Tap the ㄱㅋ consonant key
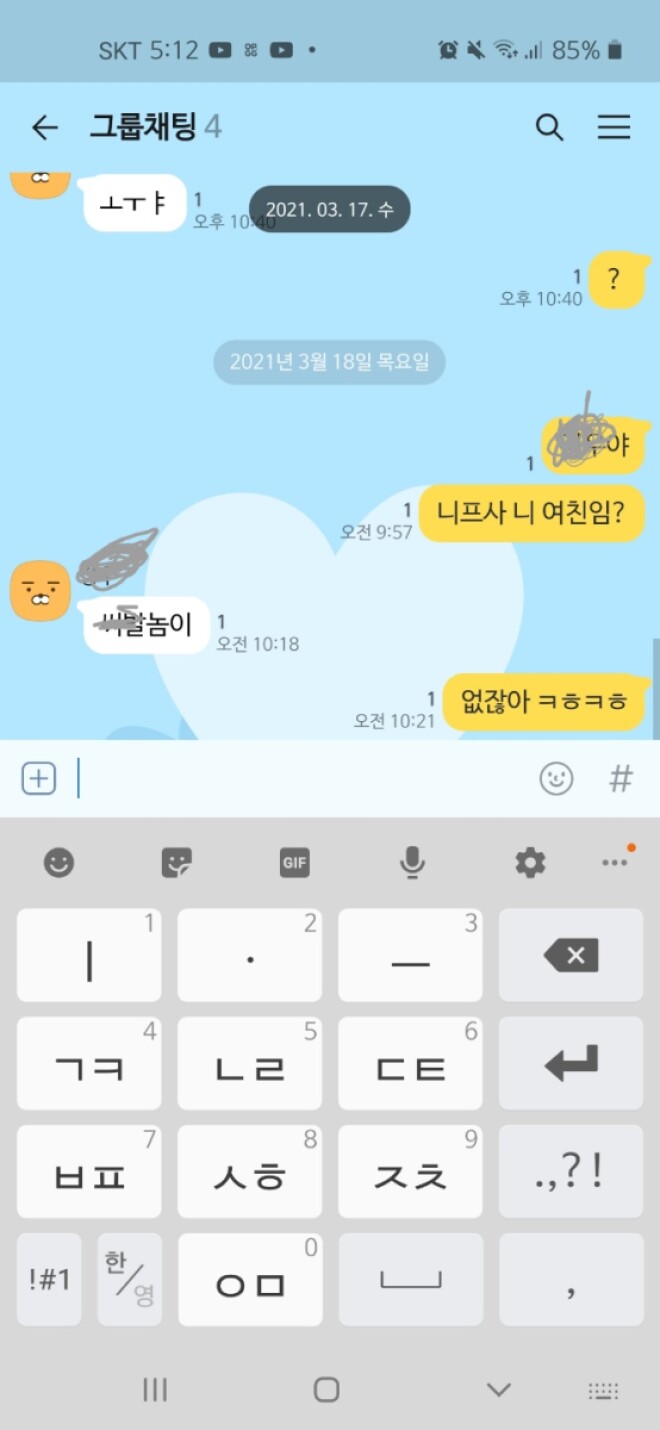This screenshot has width=660, height=1430. [89, 1063]
